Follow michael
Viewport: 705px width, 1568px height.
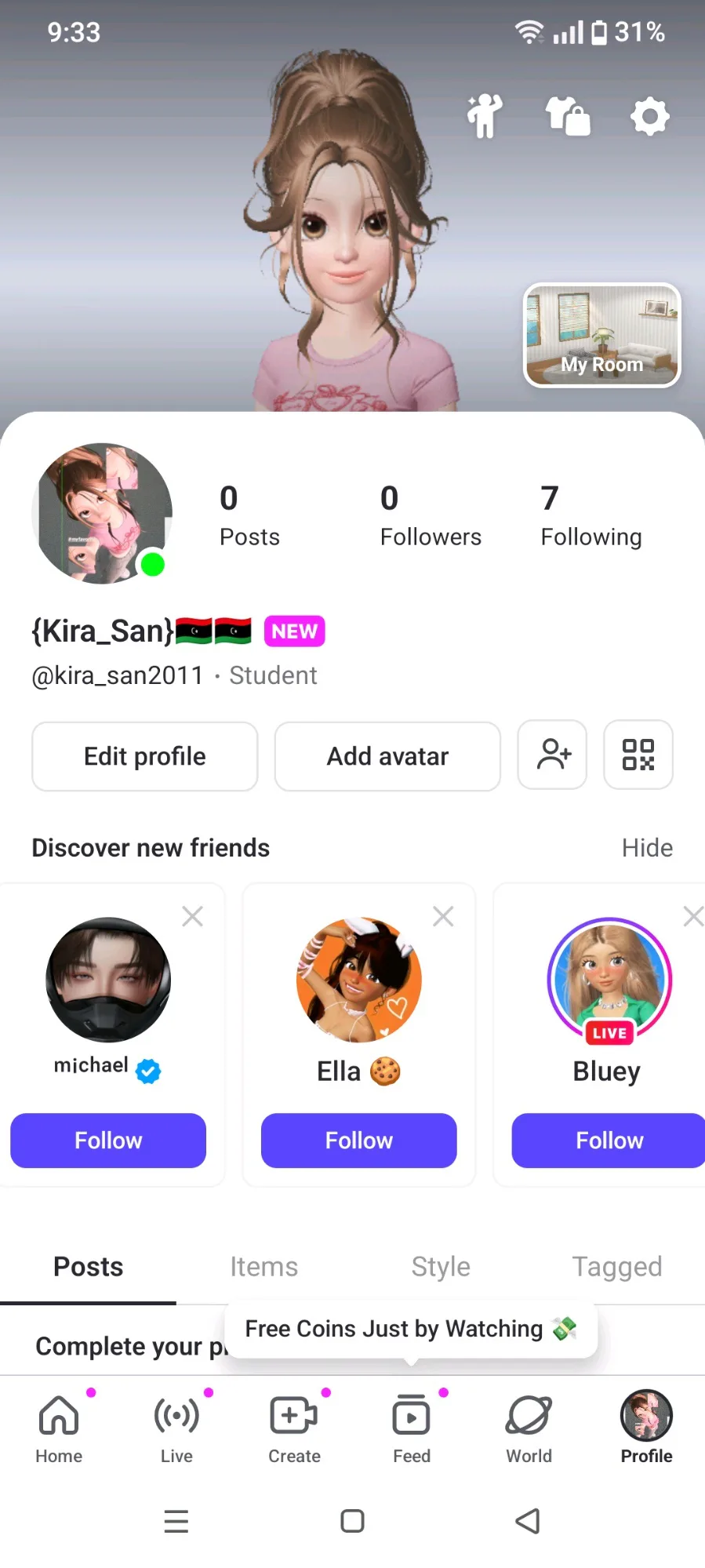108,1141
